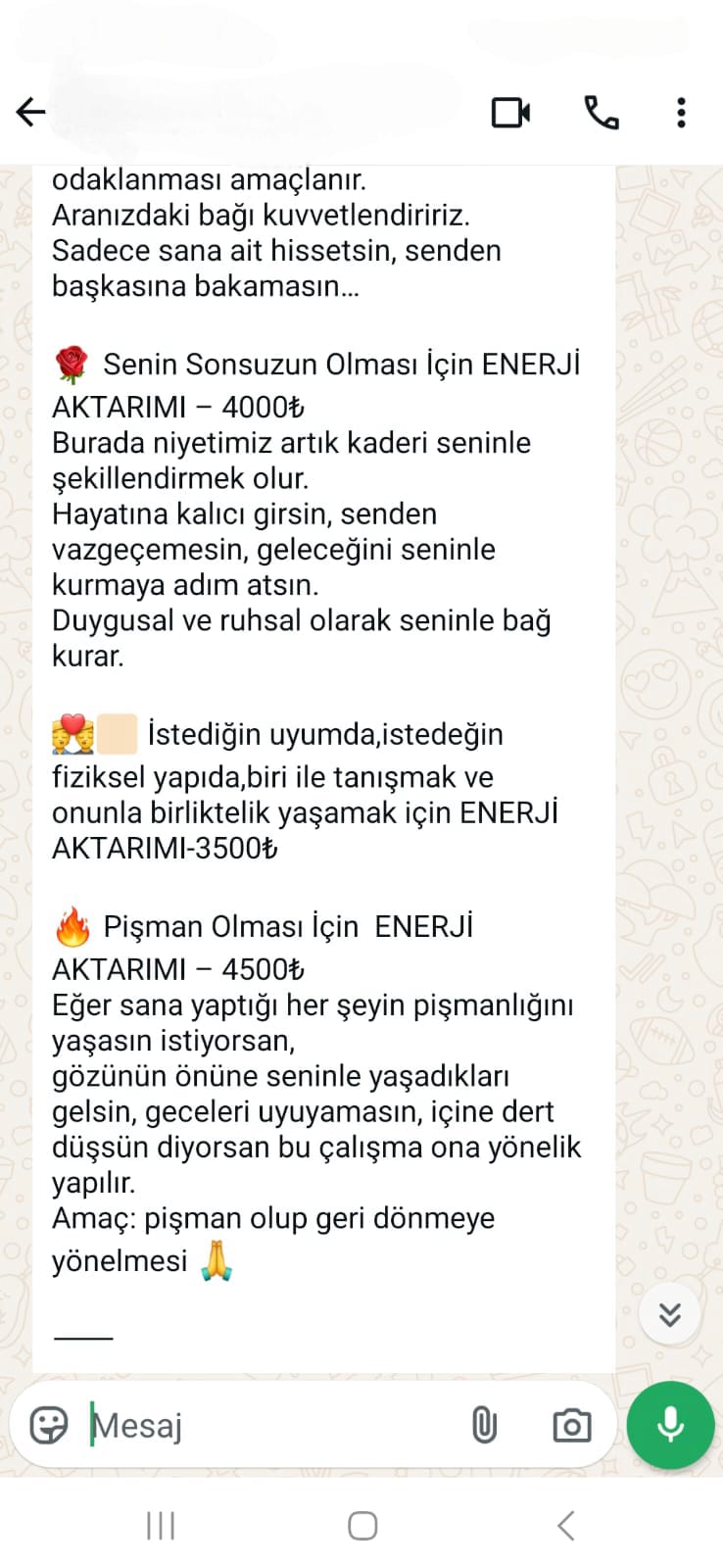The image size is (723, 1568).
Task: Start a voice call
Action: (x=601, y=112)
